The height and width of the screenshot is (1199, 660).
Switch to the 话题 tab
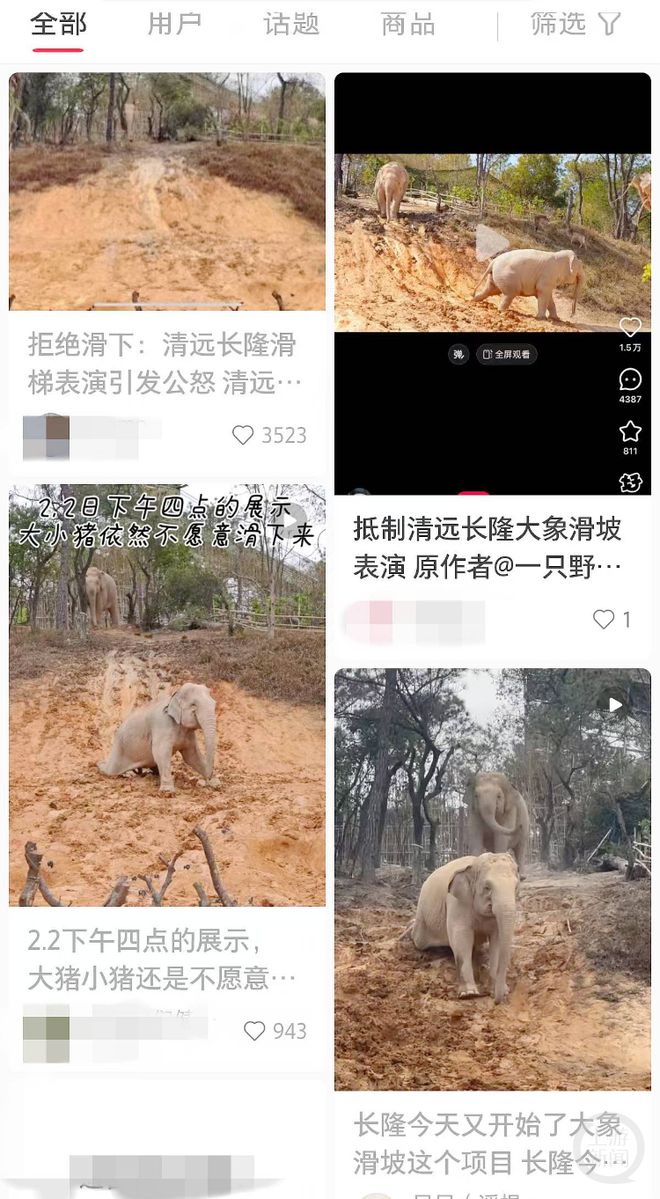point(291,24)
